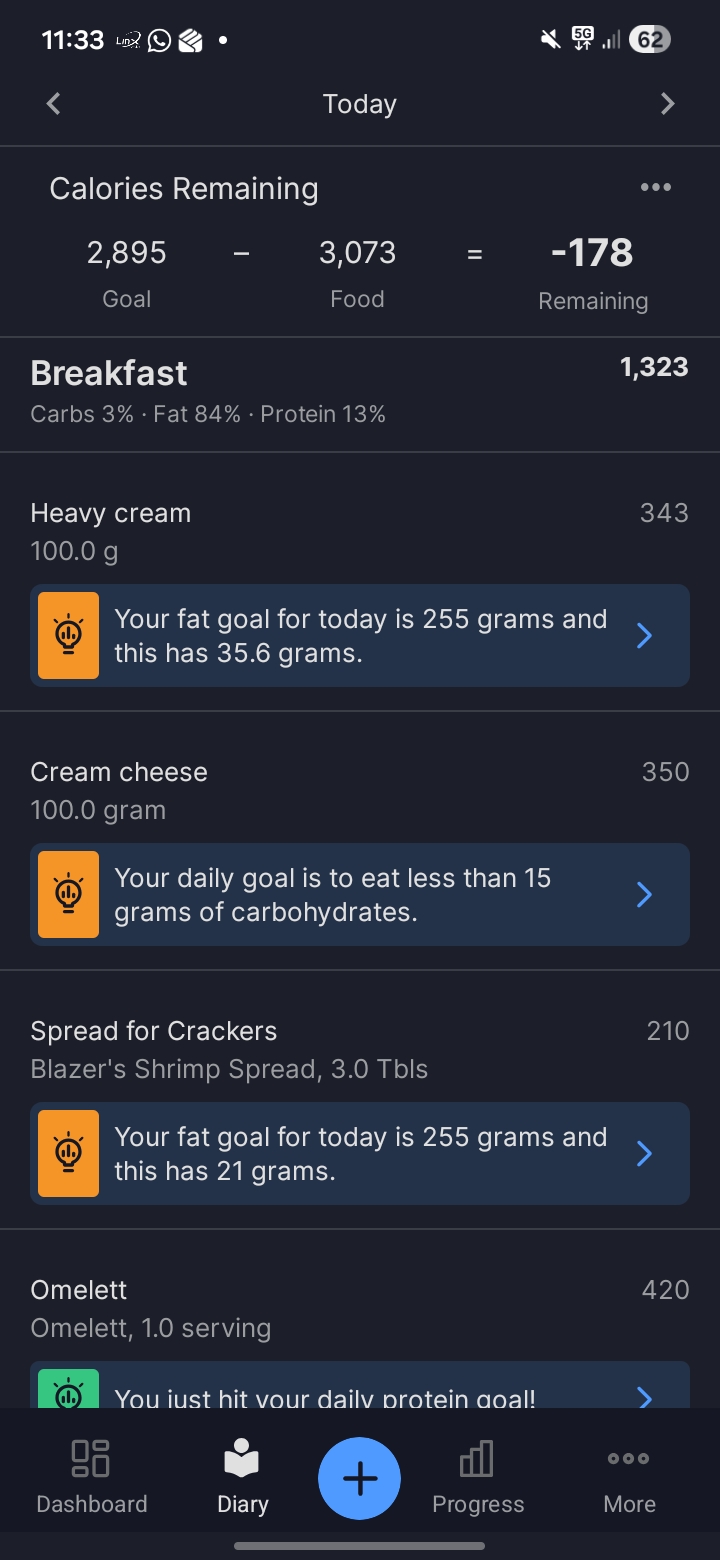View the fat goal tip showing 21 grams
The width and height of the screenshot is (720, 1560).
click(360, 1154)
